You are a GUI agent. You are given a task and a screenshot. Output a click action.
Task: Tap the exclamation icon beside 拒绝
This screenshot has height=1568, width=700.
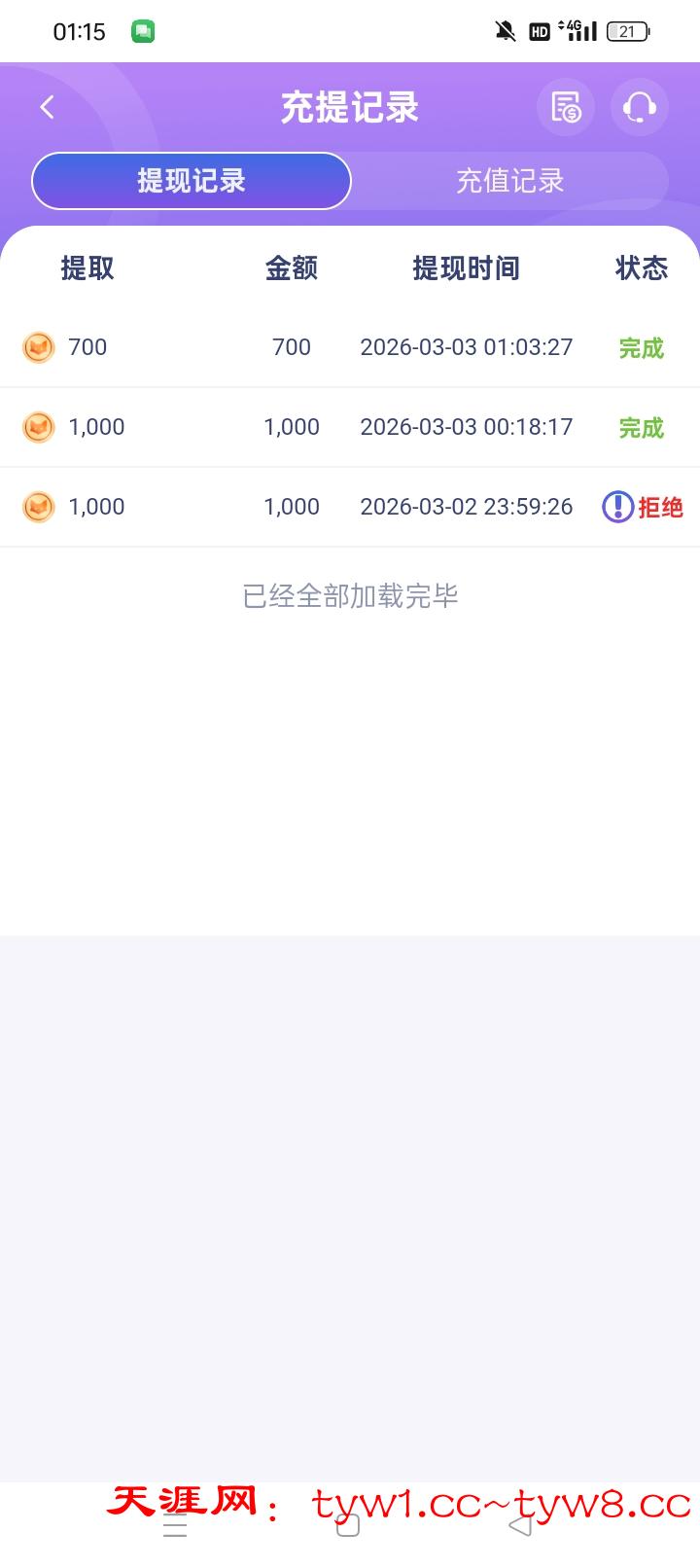617,507
